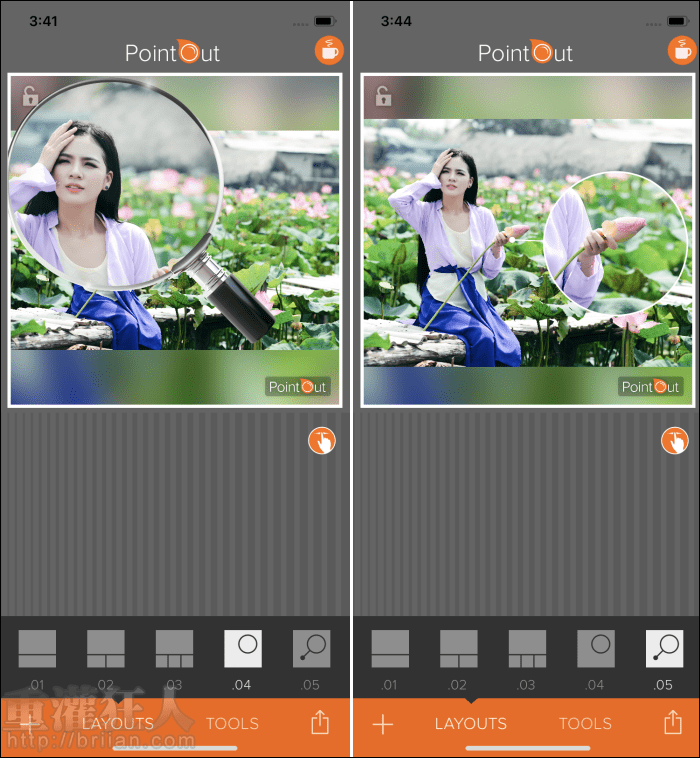
Task: Switch to circle layout .04 on the 3:44 screen
Action: click(596, 649)
